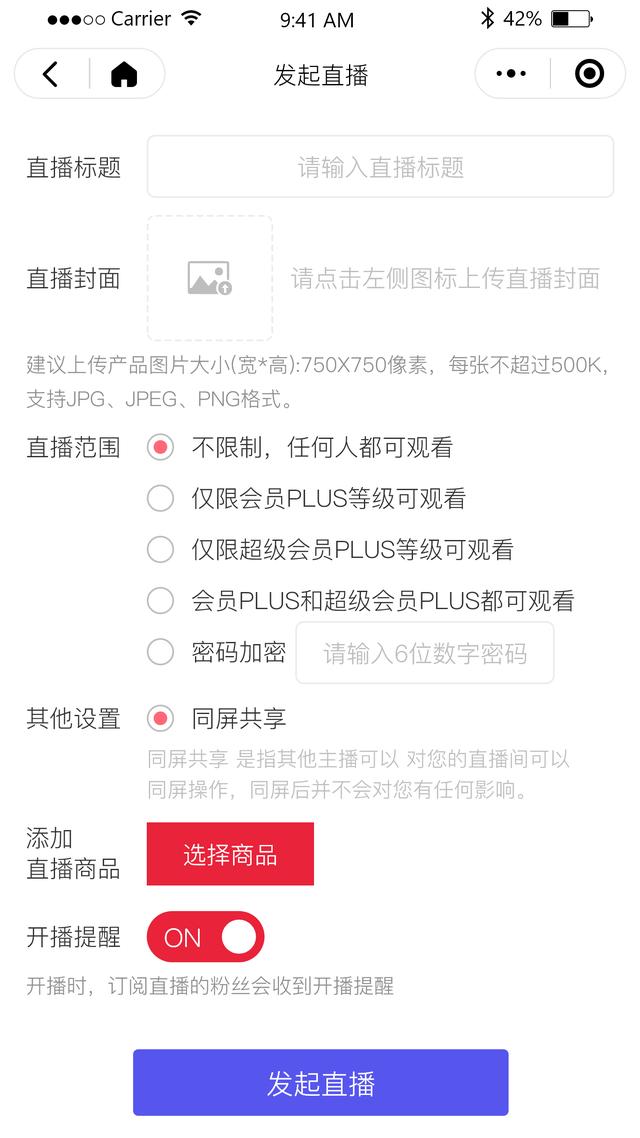Tap the 6-digit password input field
Image resolution: width=640 pixels, height=1138 pixels.
(424, 653)
